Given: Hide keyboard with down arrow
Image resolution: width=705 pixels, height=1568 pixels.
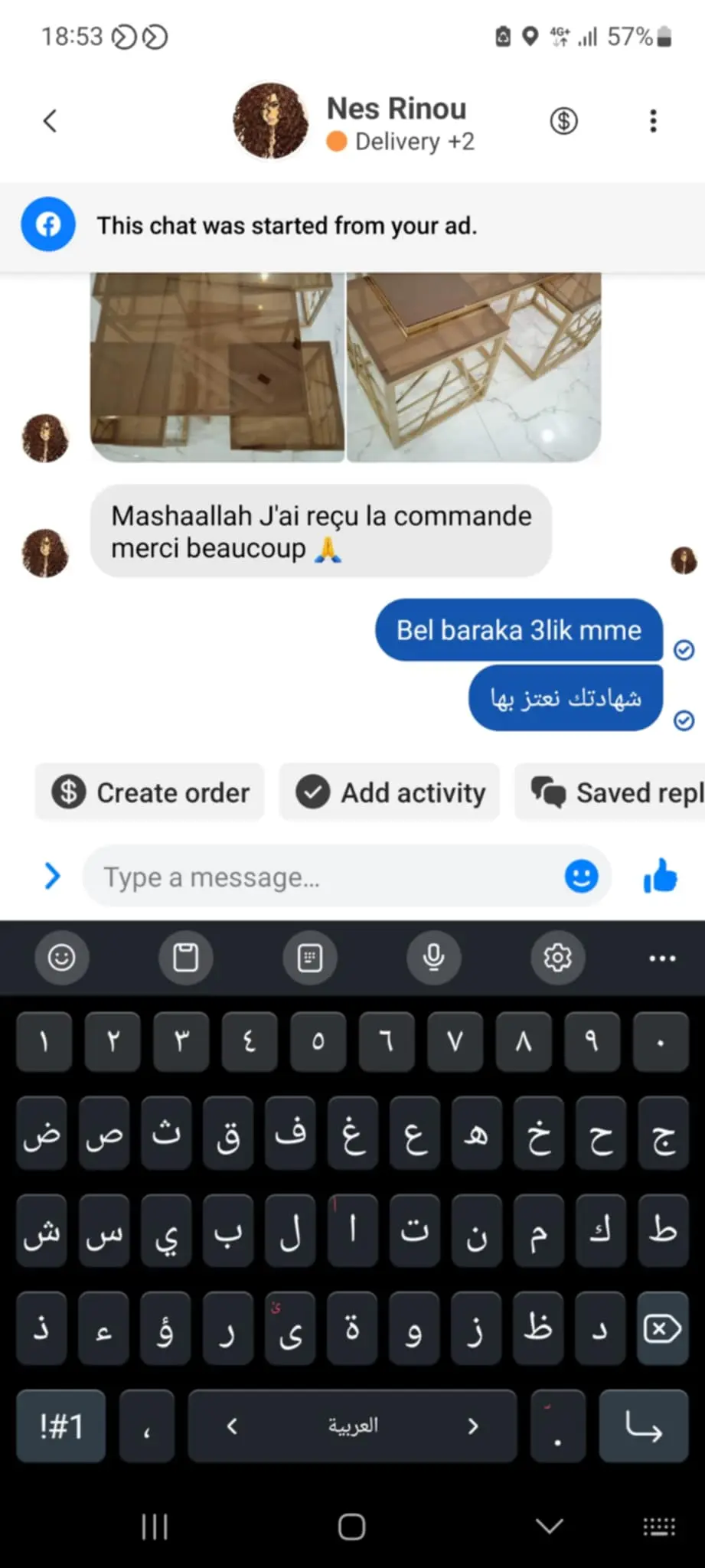Looking at the screenshot, I should pyautogui.click(x=550, y=1527).
